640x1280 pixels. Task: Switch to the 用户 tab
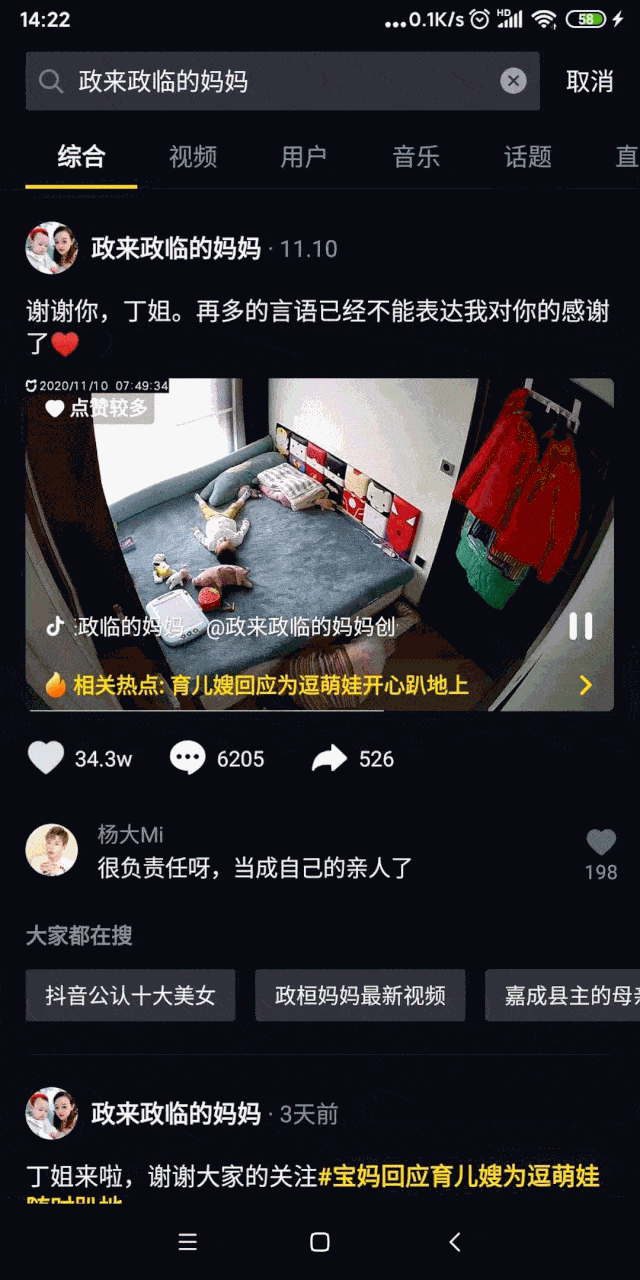(304, 157)
